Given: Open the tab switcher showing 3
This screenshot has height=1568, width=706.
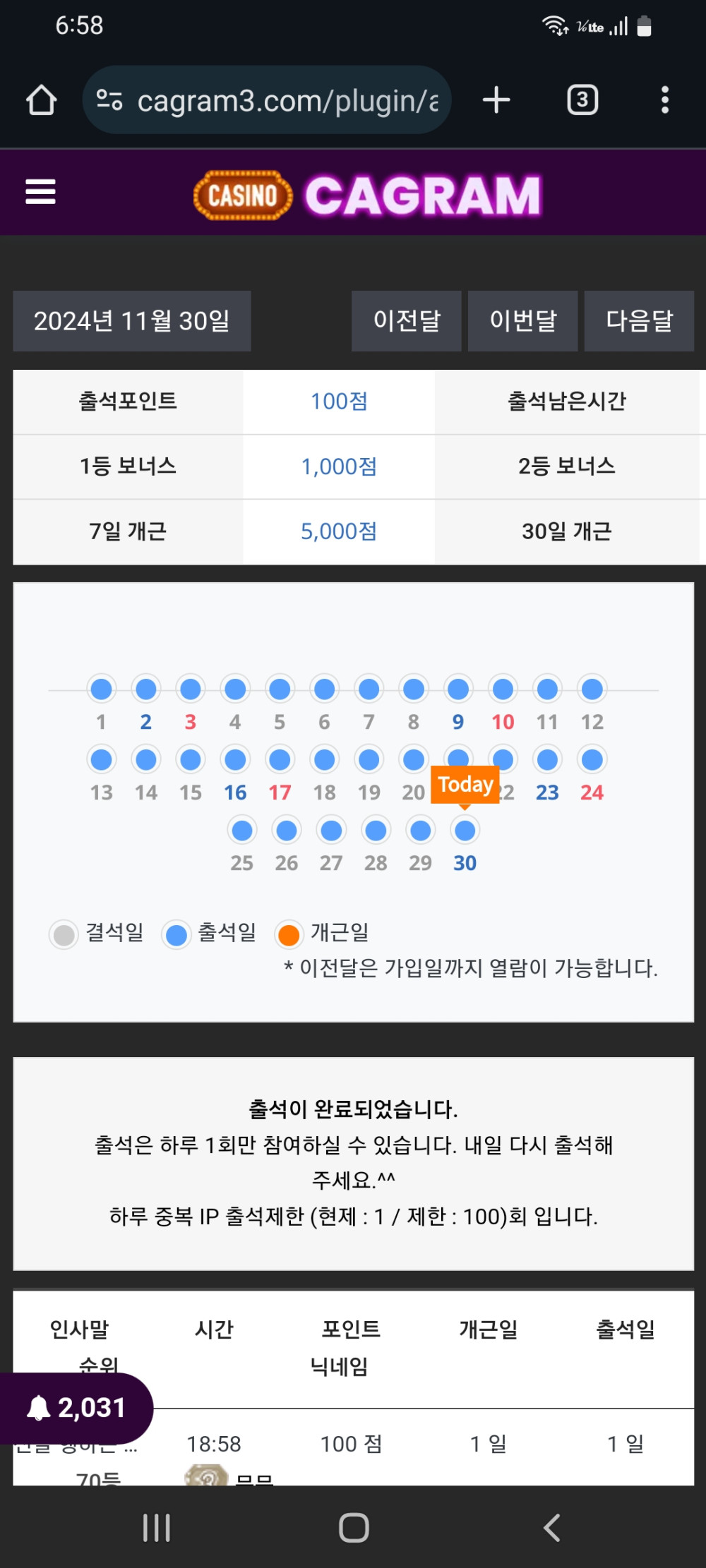Looking at the screenshot, I should (x=582, y=100).
